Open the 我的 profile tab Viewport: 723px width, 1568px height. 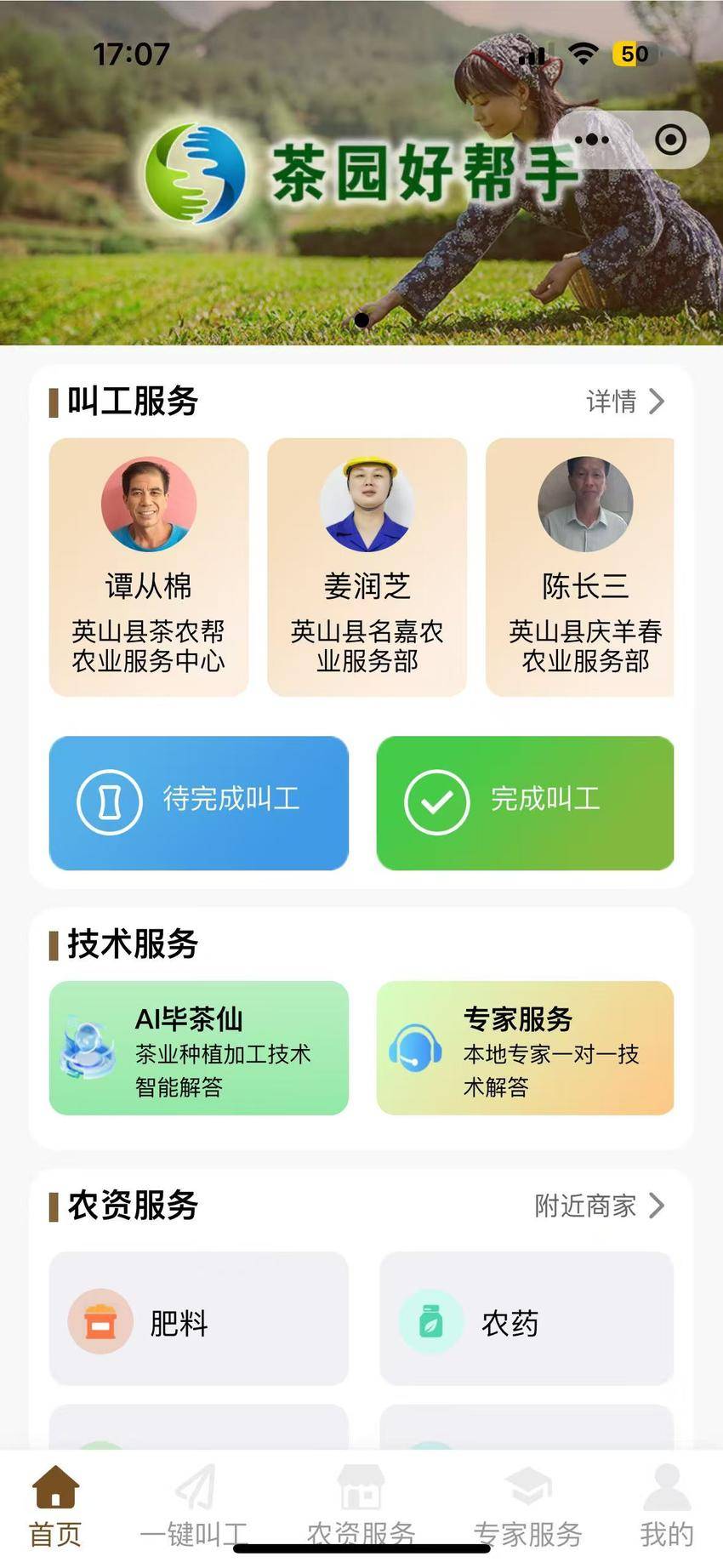click(667, 1507)
